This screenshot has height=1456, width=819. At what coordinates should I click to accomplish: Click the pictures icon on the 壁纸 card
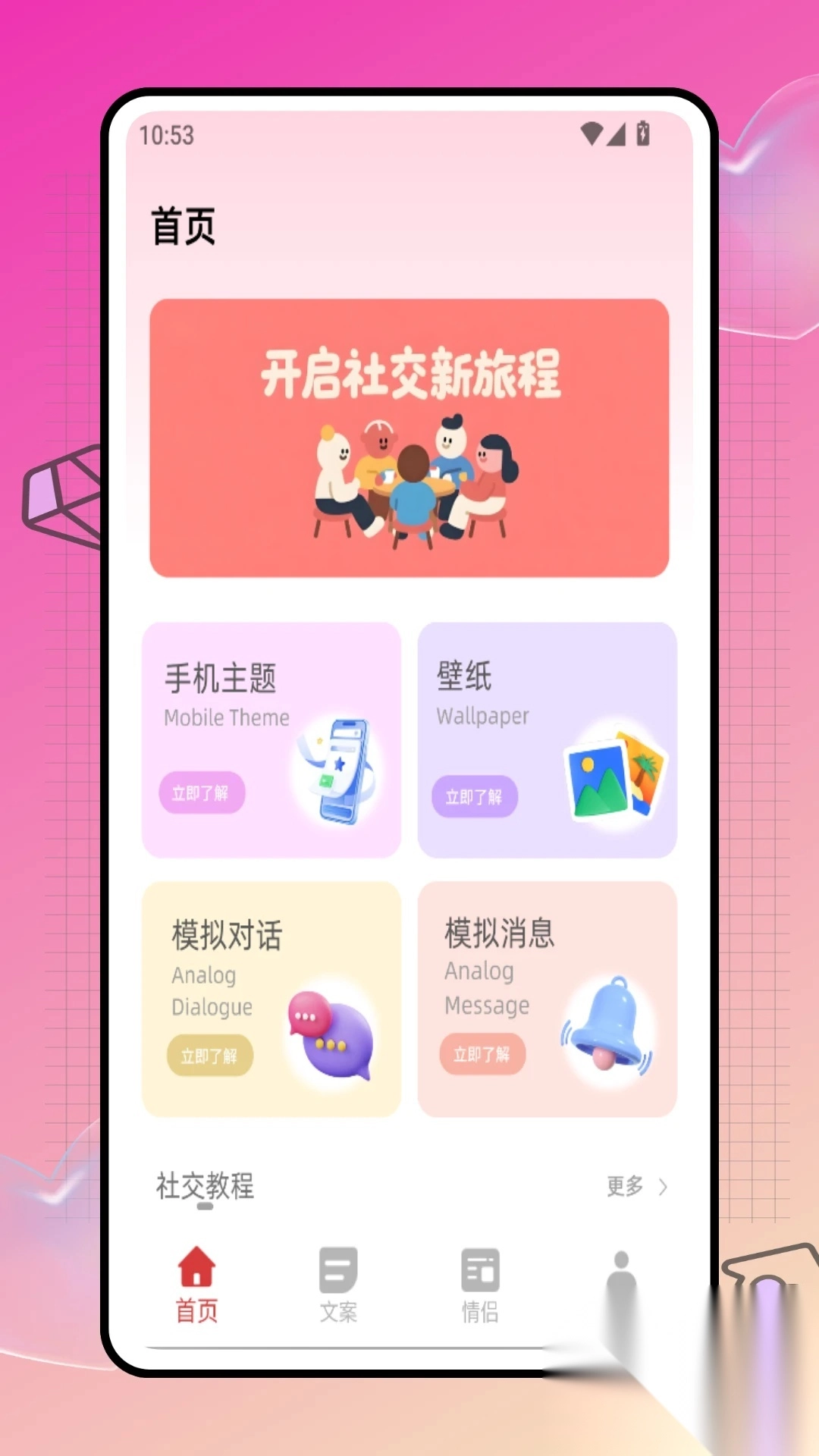[x=611, y=779]
